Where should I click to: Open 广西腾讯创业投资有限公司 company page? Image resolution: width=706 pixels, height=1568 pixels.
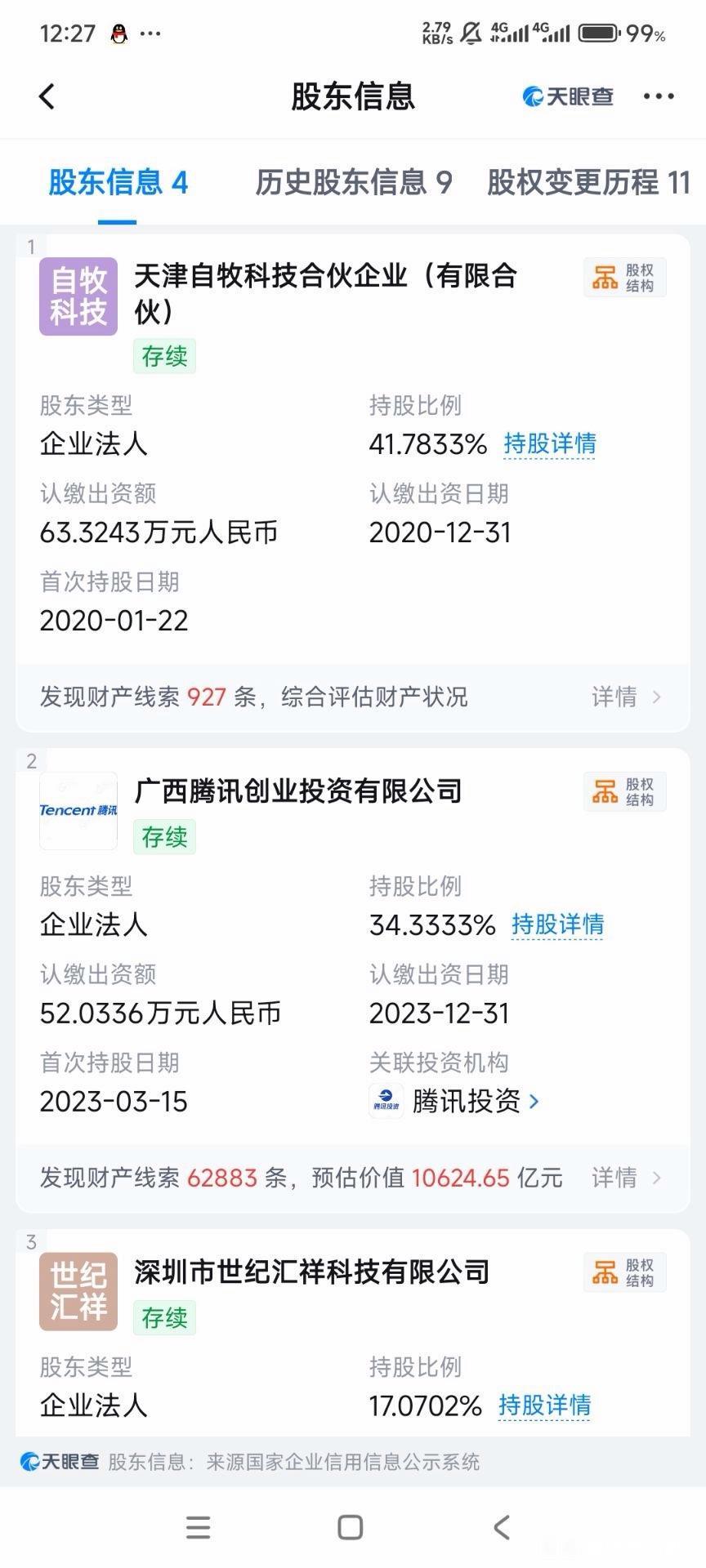tap(298, 791)
